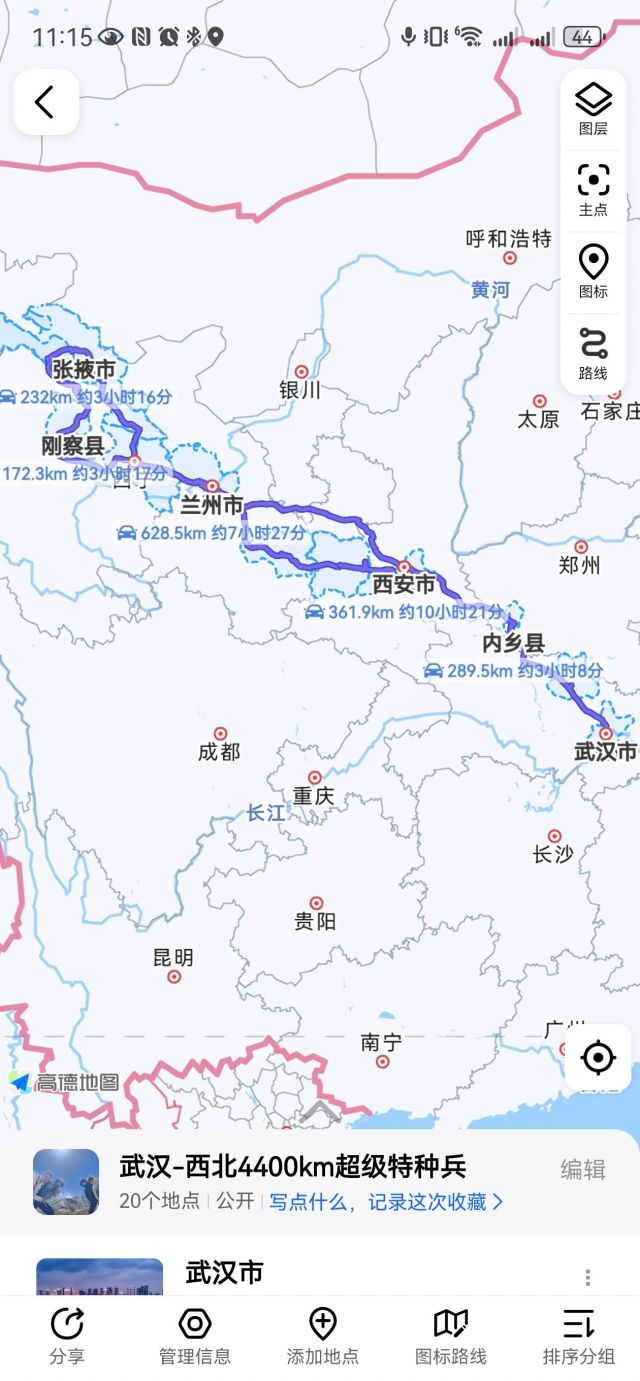Open the collection cover photo thumbnail
640x1381 pixels.
click(66, 1182)
